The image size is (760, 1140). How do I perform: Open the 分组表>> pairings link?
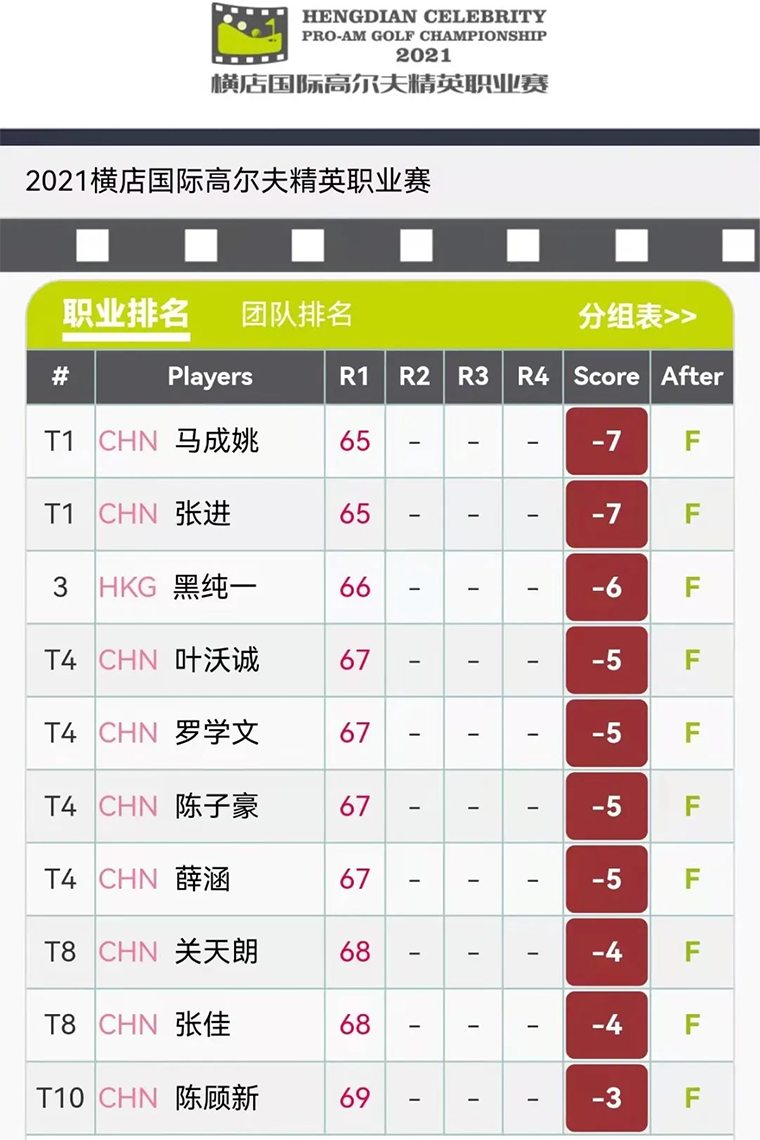click(x=637, y=317)
